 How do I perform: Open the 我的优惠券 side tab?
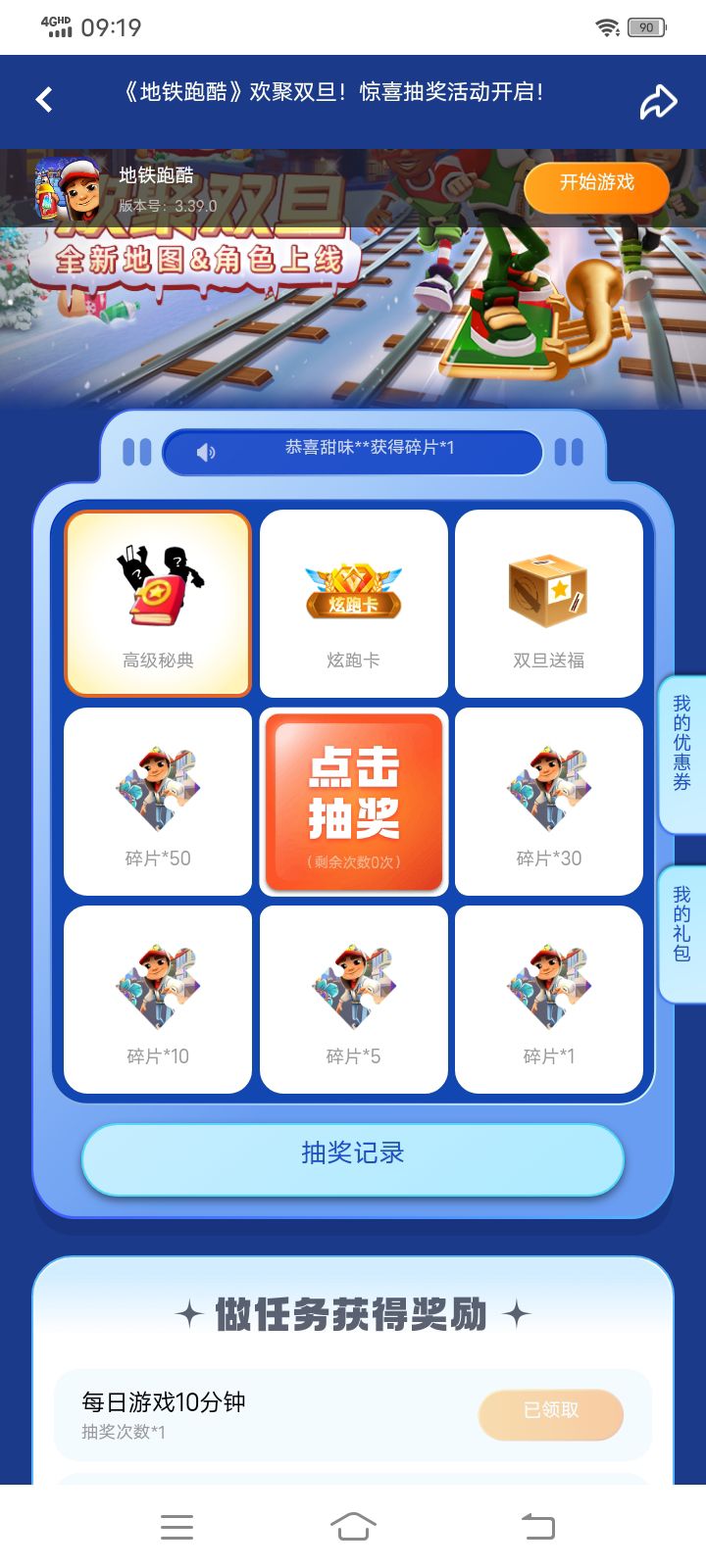pyautogui.click(x=682, y=754)
